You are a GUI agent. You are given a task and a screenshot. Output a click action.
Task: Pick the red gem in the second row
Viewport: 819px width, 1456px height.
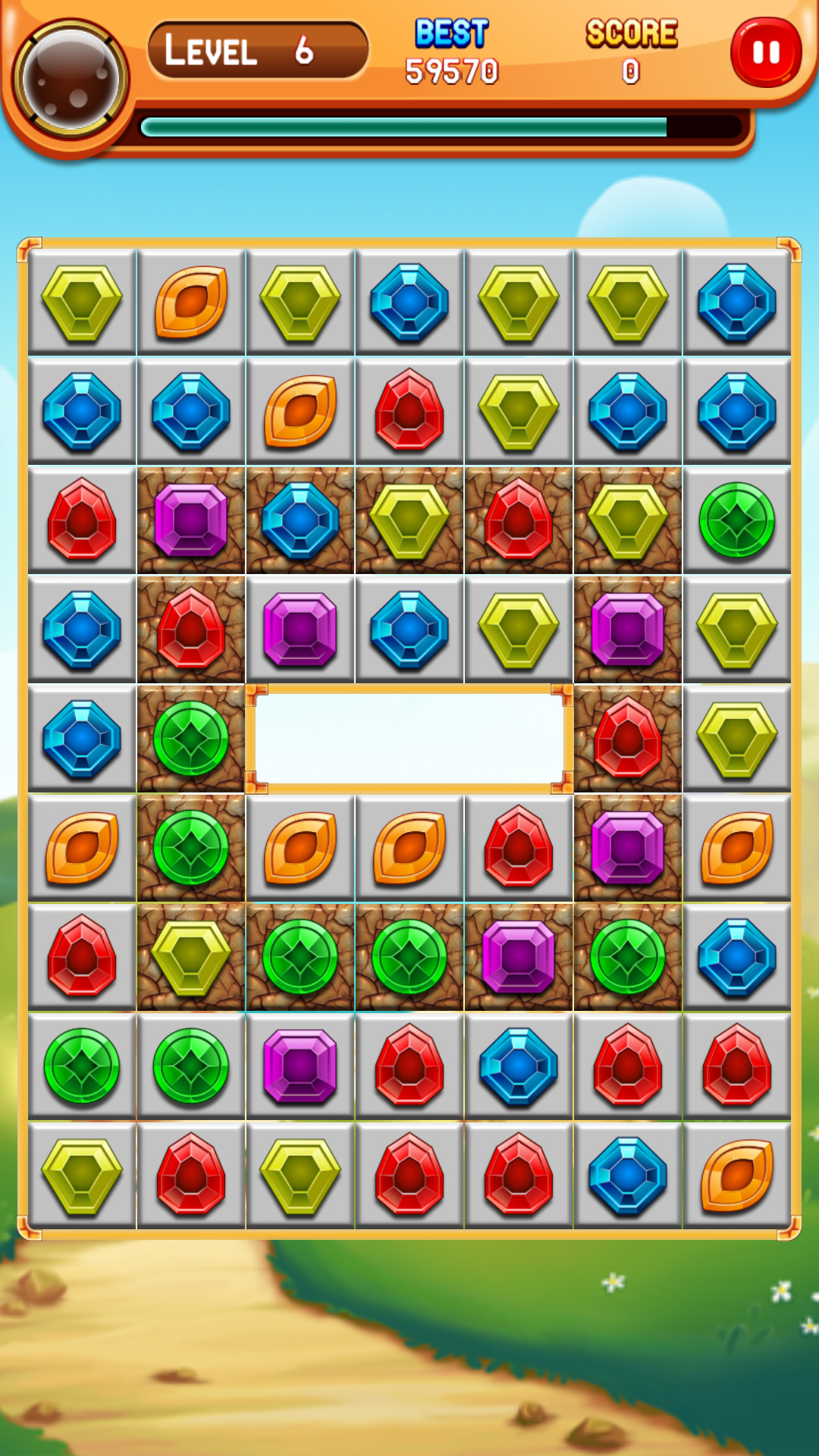pos(409,411)
